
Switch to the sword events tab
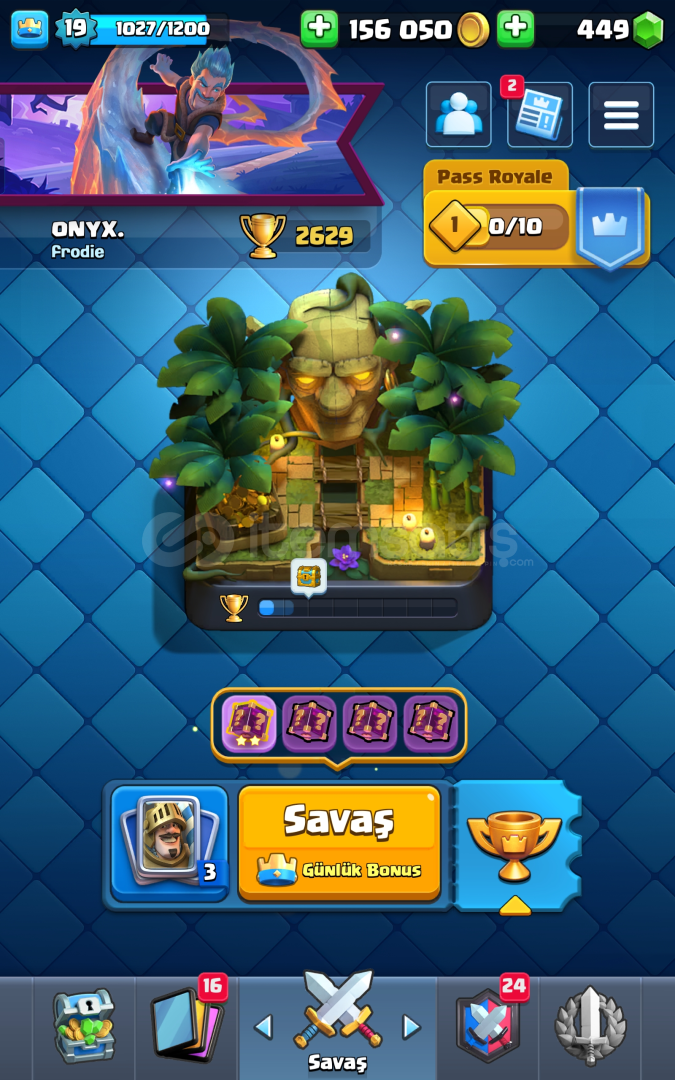coord(590,1026)
